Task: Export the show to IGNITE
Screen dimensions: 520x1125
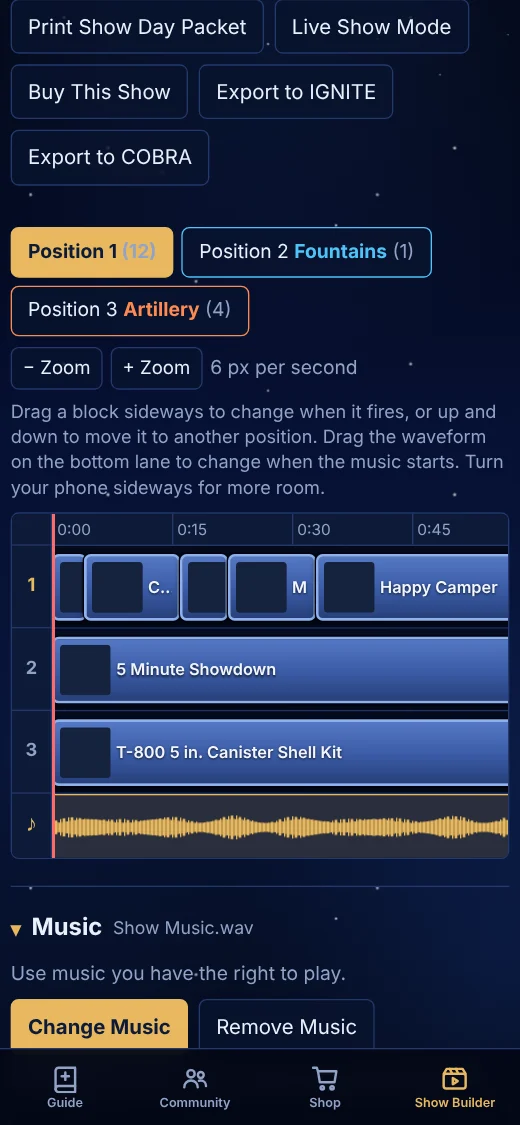Action: coord(296,92)
